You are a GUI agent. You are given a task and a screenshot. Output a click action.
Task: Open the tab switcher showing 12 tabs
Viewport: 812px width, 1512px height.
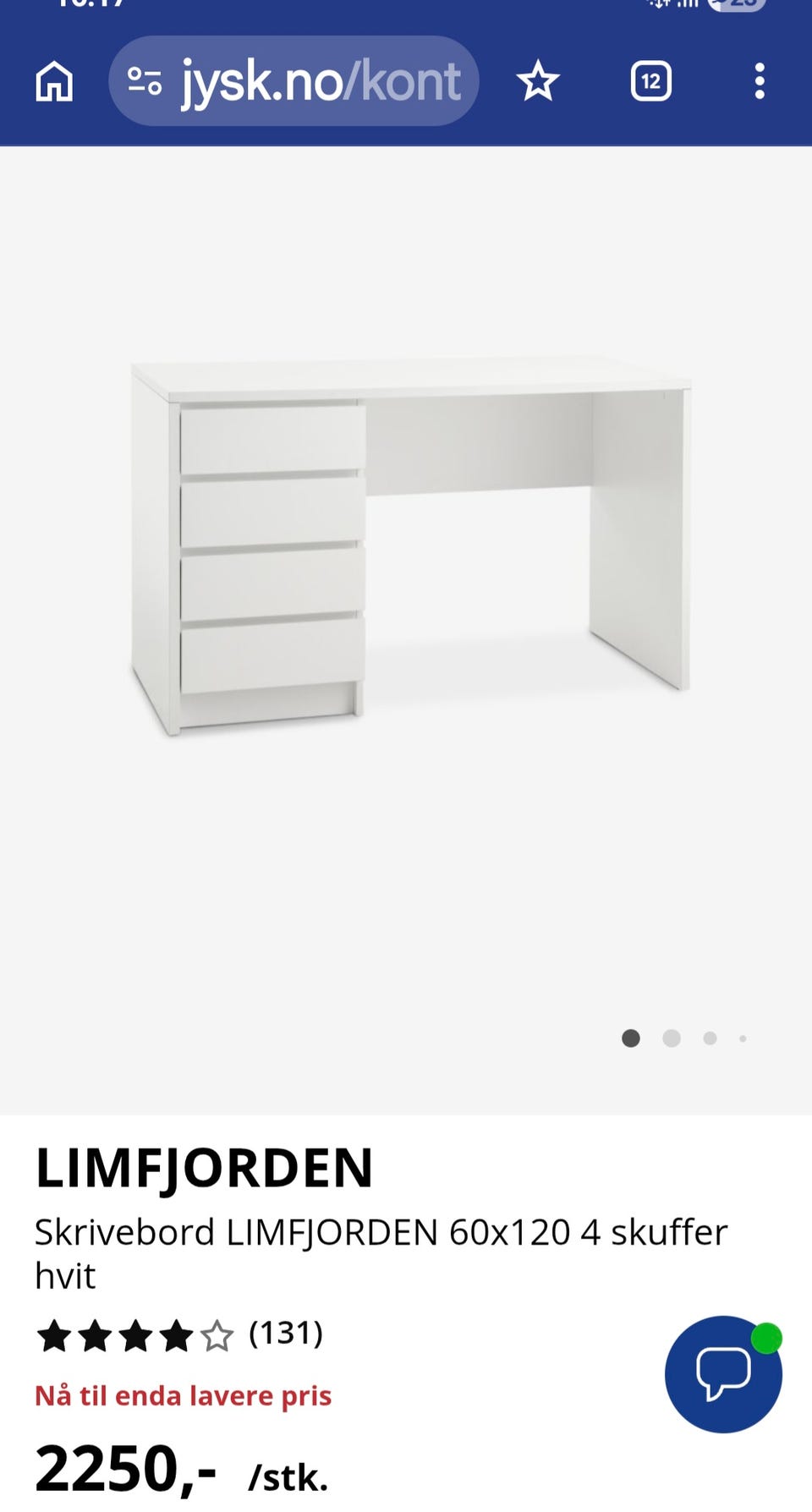click(650, 82)
